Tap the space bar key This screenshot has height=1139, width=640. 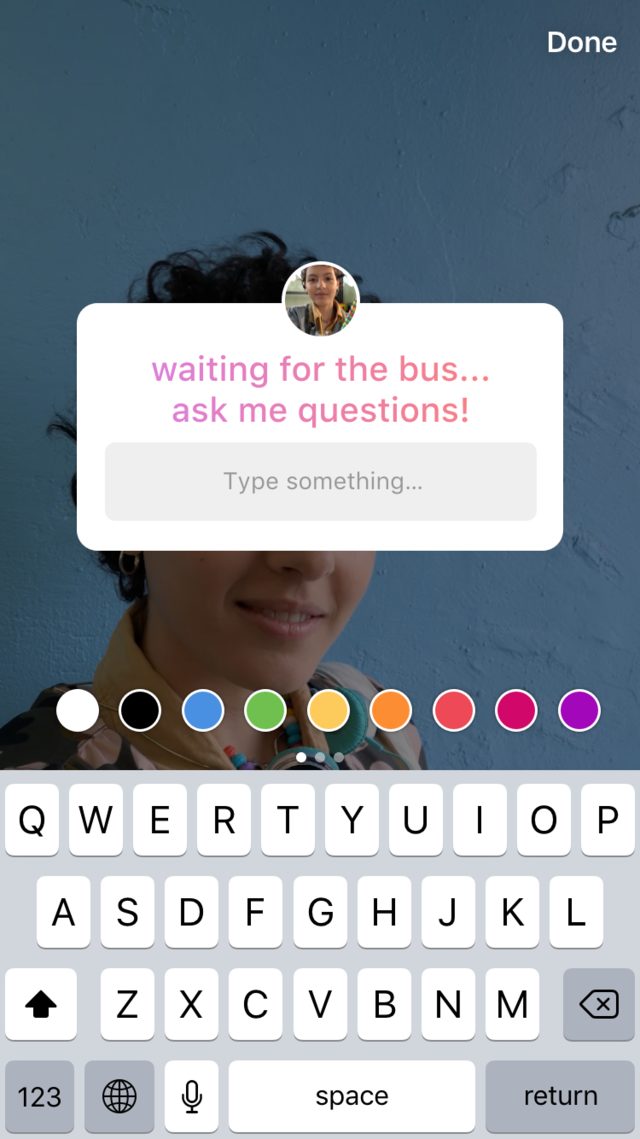click(x=352, y=1096)
